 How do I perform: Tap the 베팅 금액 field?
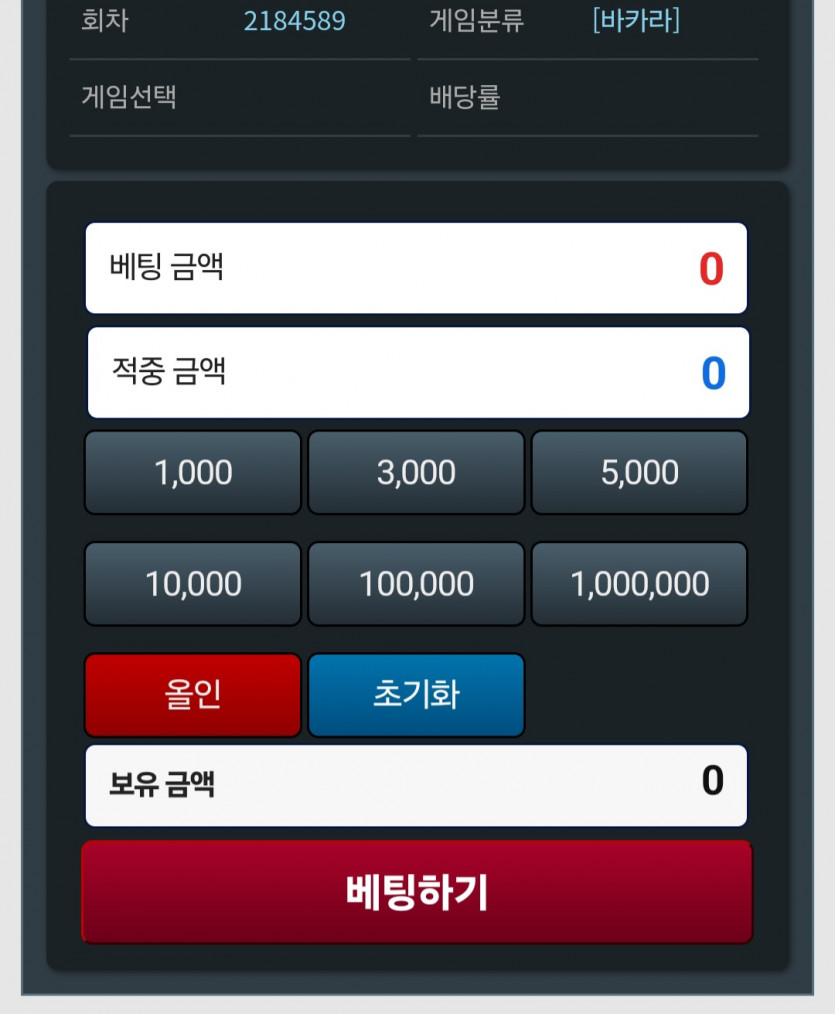point(416,268)
